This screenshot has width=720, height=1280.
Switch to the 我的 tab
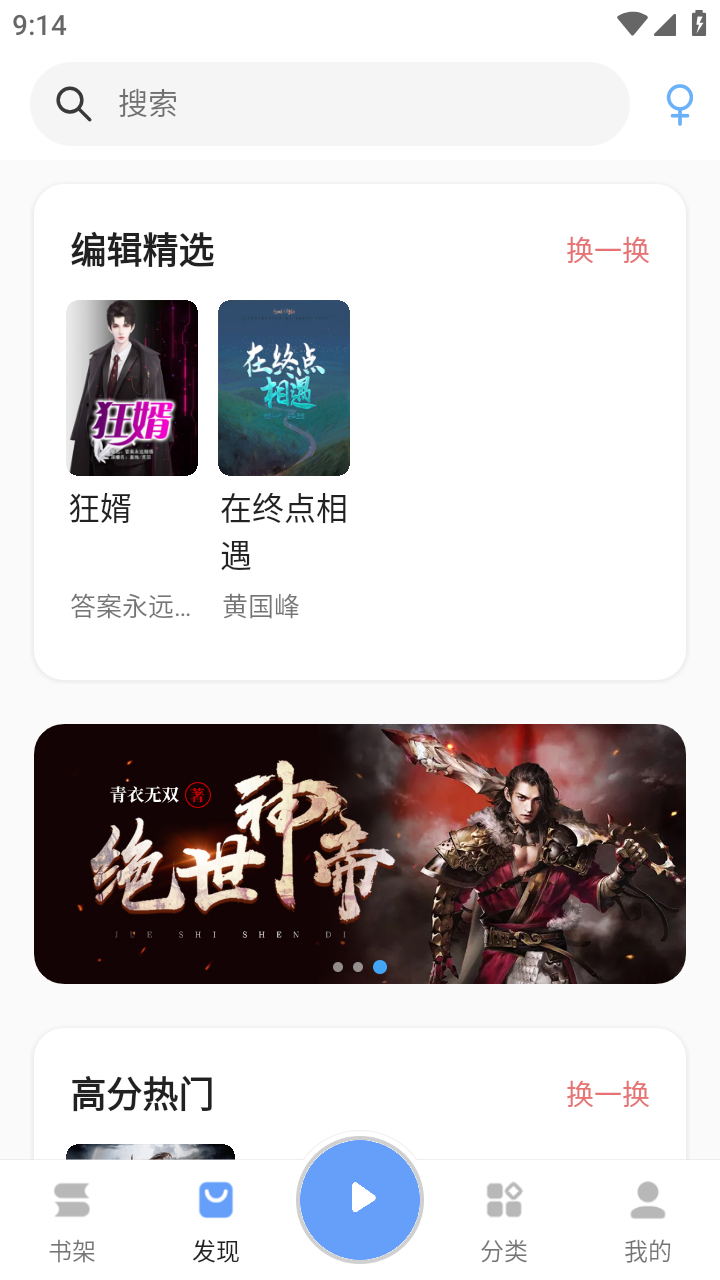point(647,1222)
